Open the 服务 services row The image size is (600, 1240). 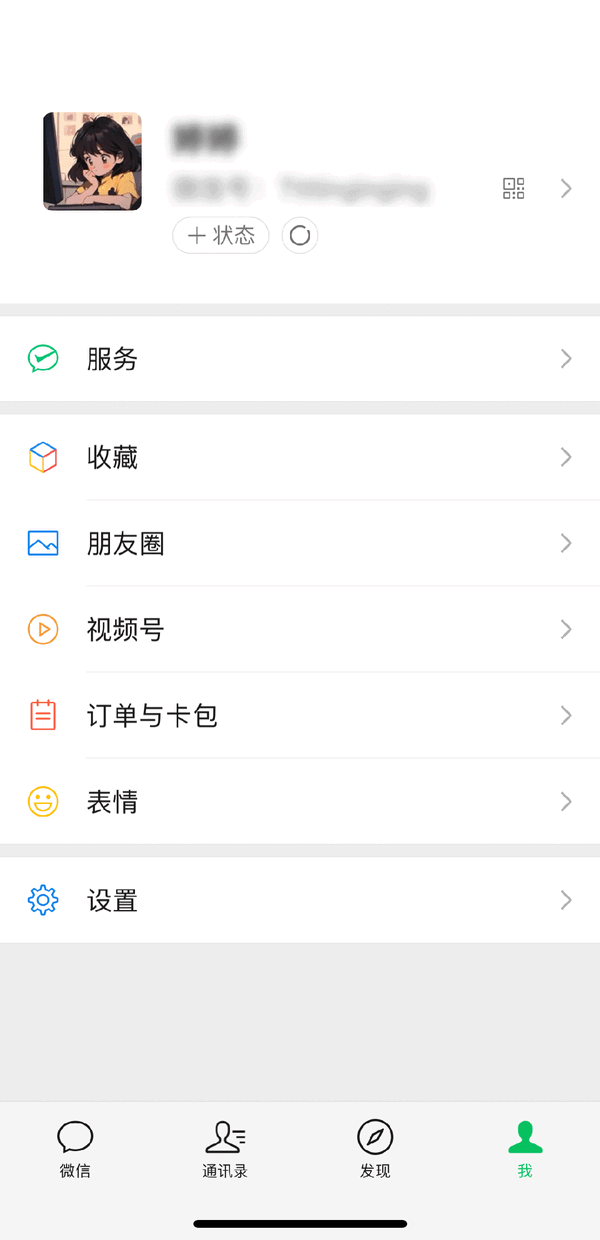coord(300,359)
